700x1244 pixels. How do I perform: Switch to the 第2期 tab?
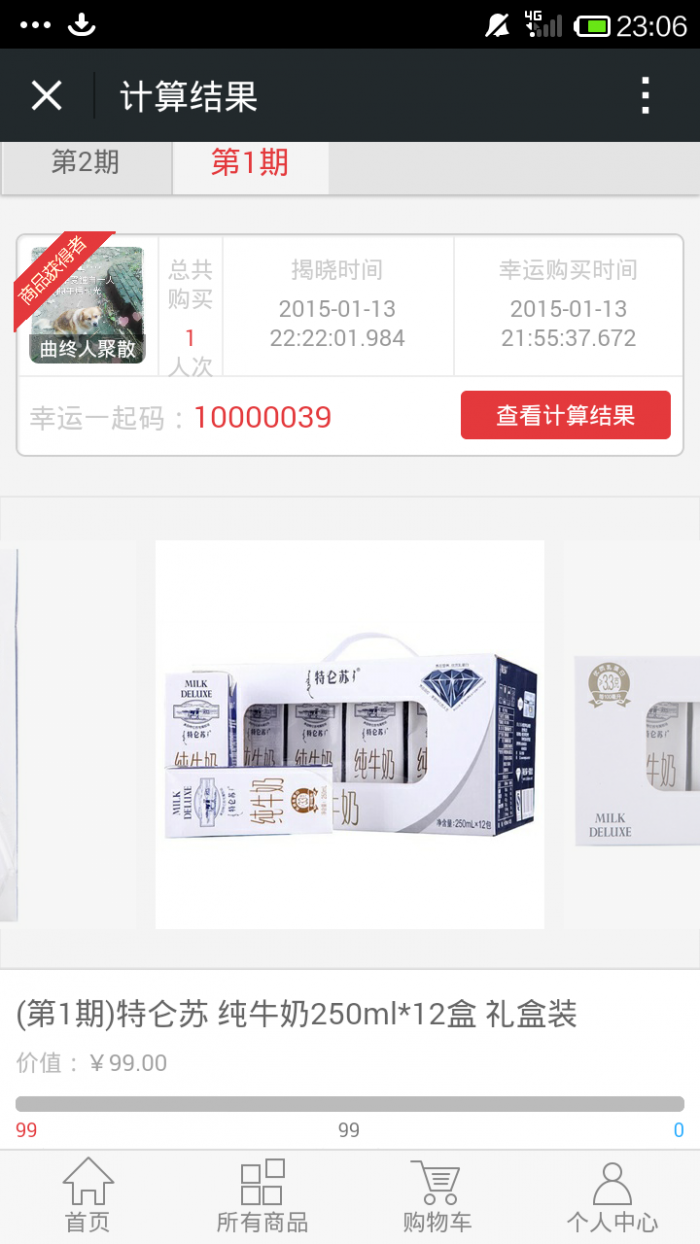(85, 164)
